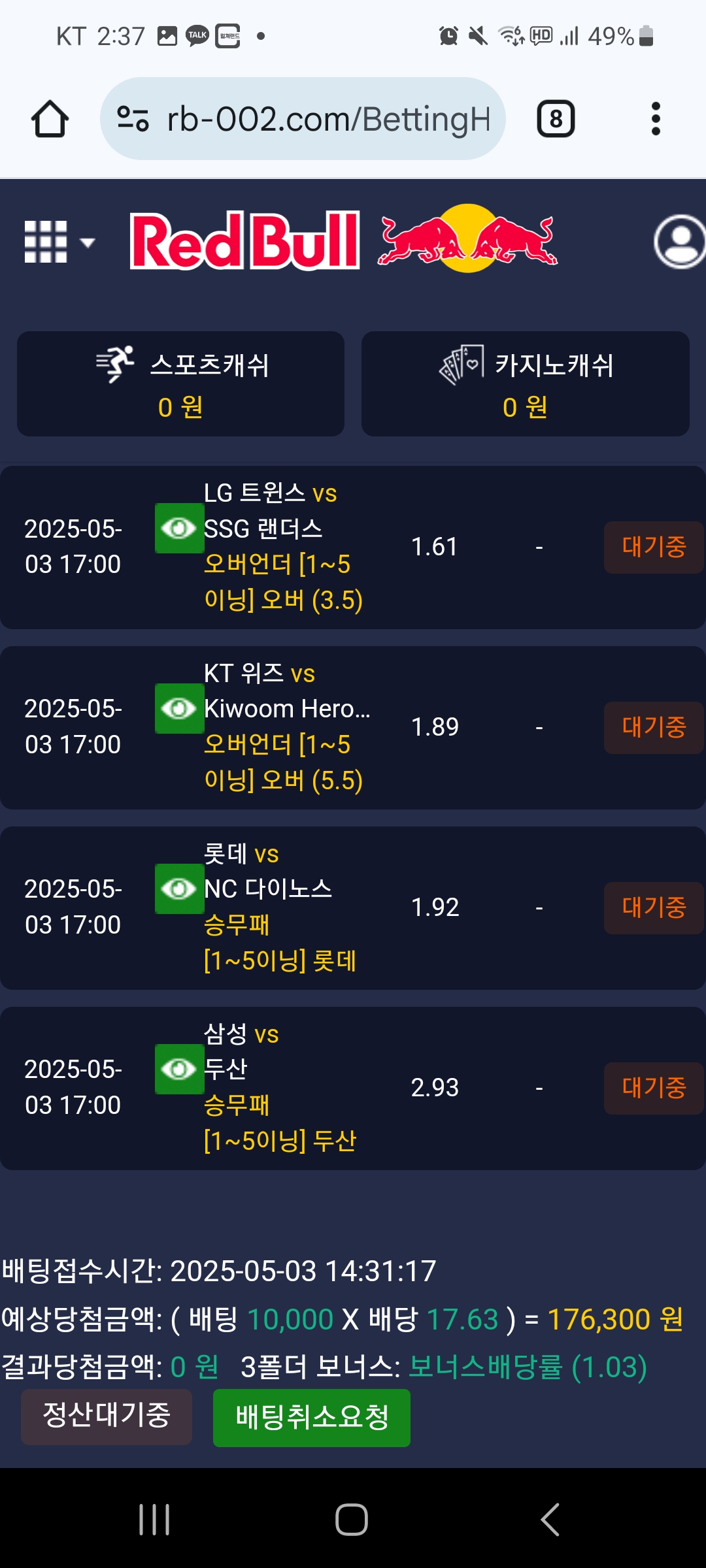
Task: Go back using the system back button
Action: coord(550,1519)
